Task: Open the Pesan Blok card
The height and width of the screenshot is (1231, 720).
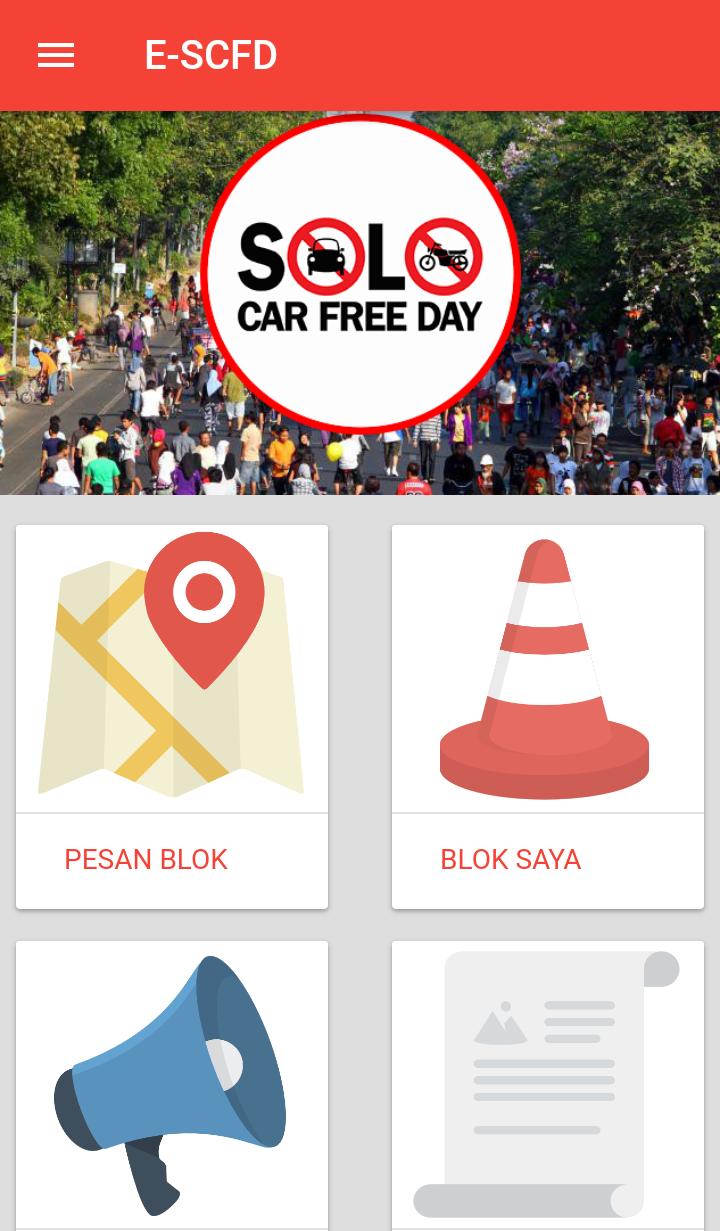Action: [172, 716]
